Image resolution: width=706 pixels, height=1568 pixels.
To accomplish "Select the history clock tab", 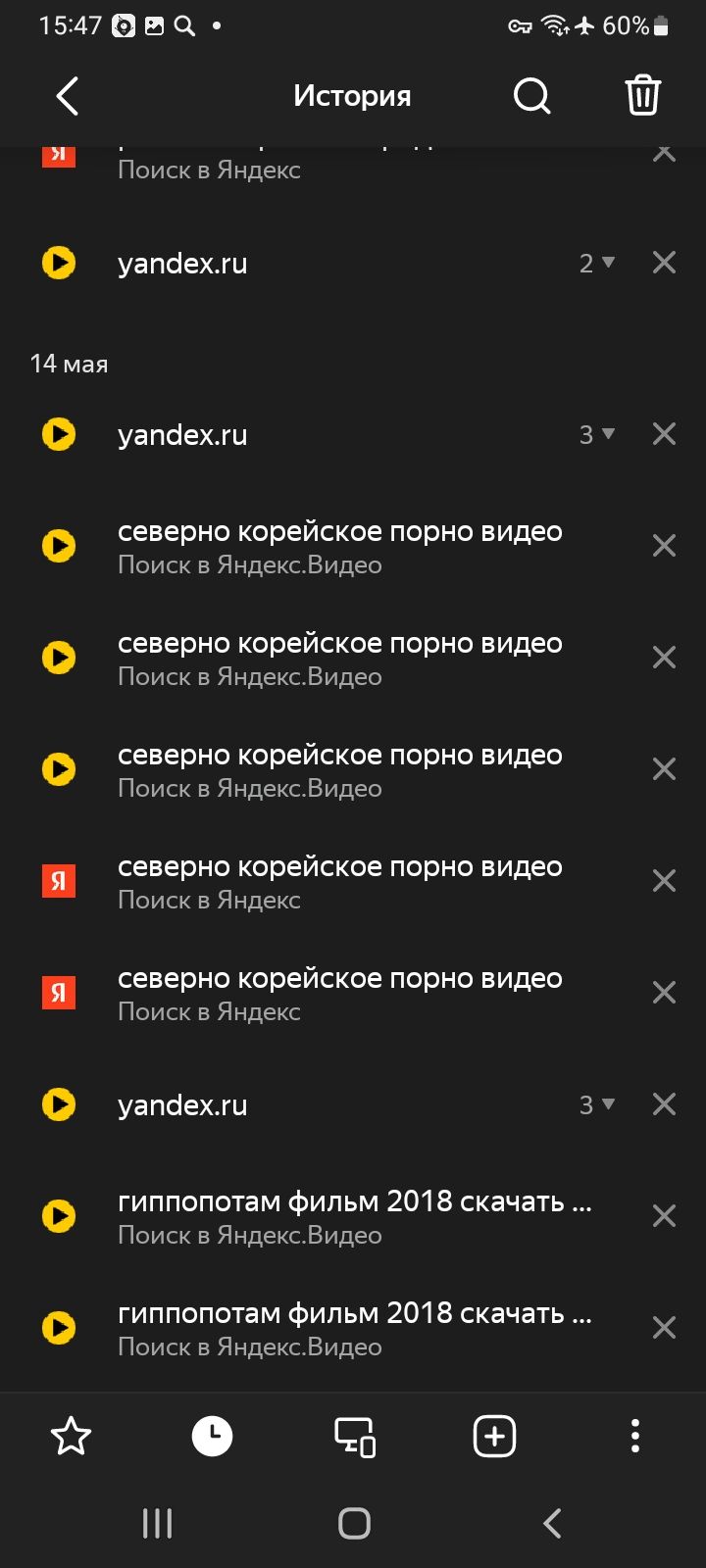I will [212, 1437].
